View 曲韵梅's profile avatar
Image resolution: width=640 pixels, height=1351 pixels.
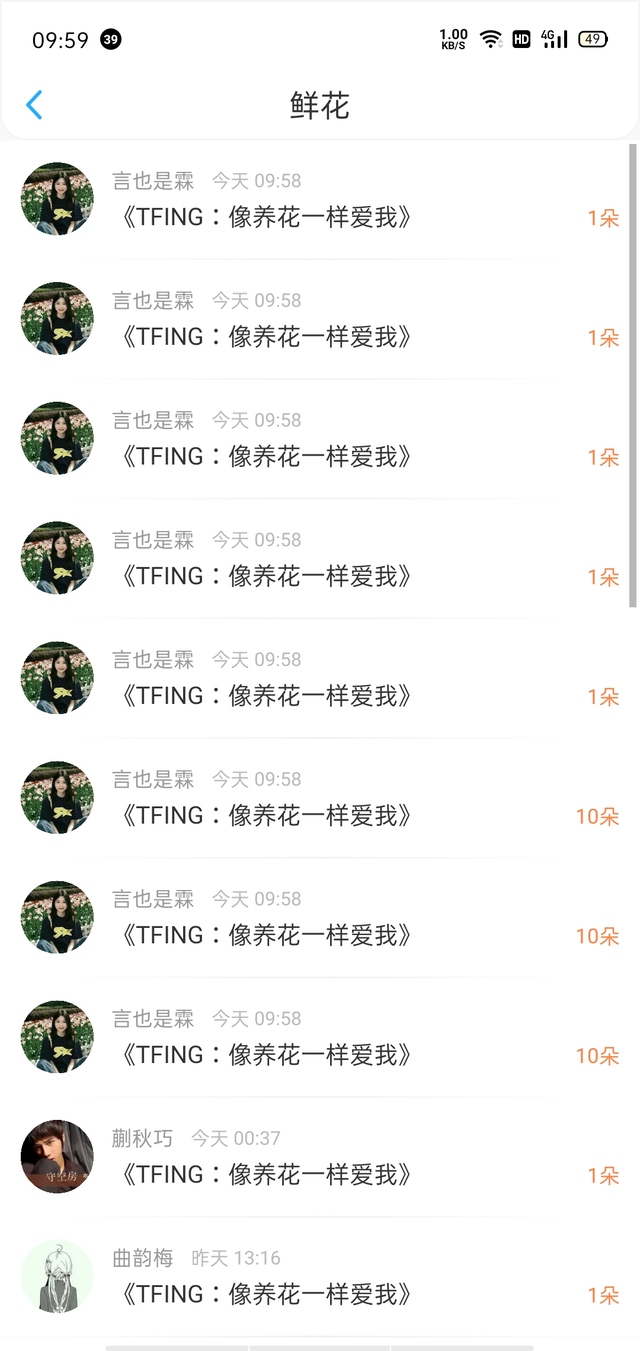coord(57,1277)
